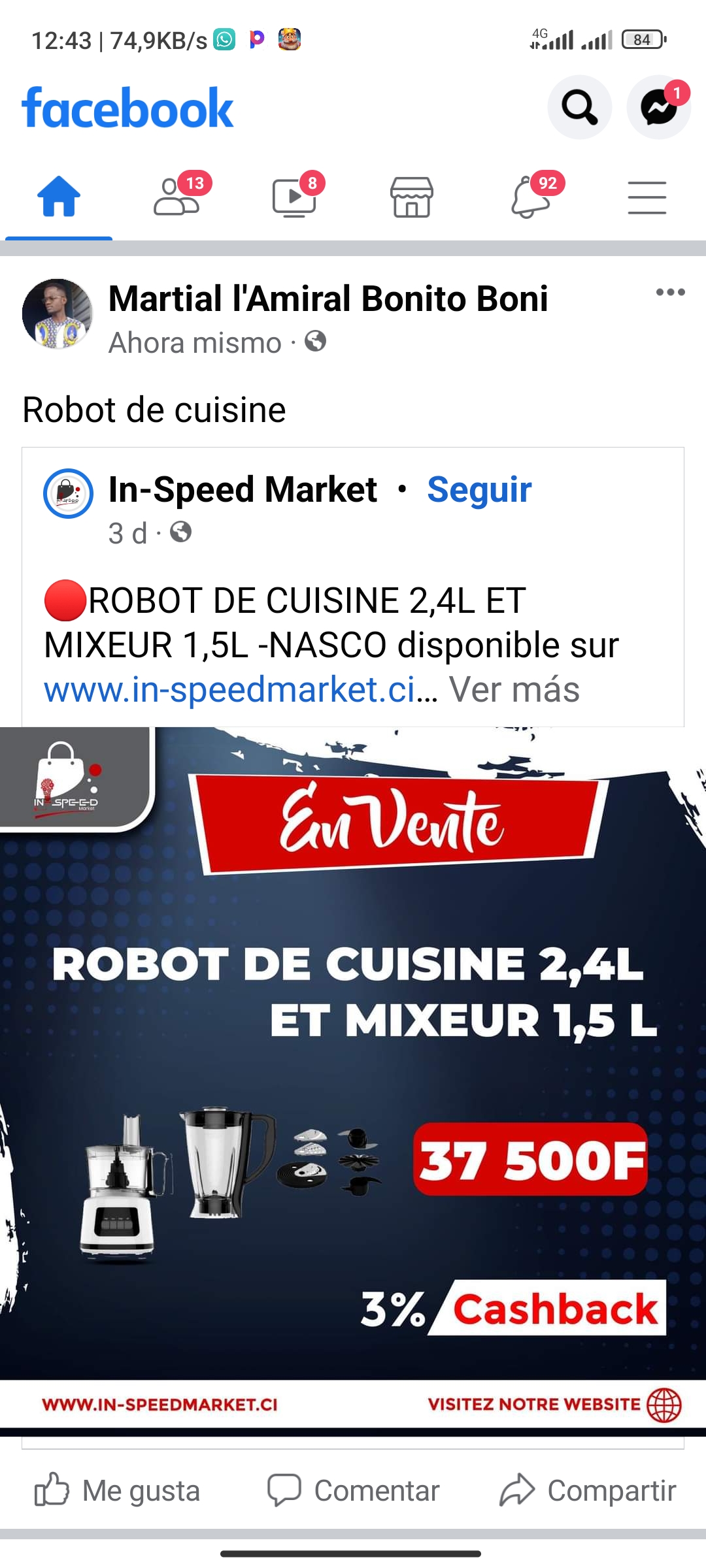Image resolution: width=706 pixels, height=1568 pixels.
Task: Visit the www.in-speedmarket.ci link
Action: (229, 690)
